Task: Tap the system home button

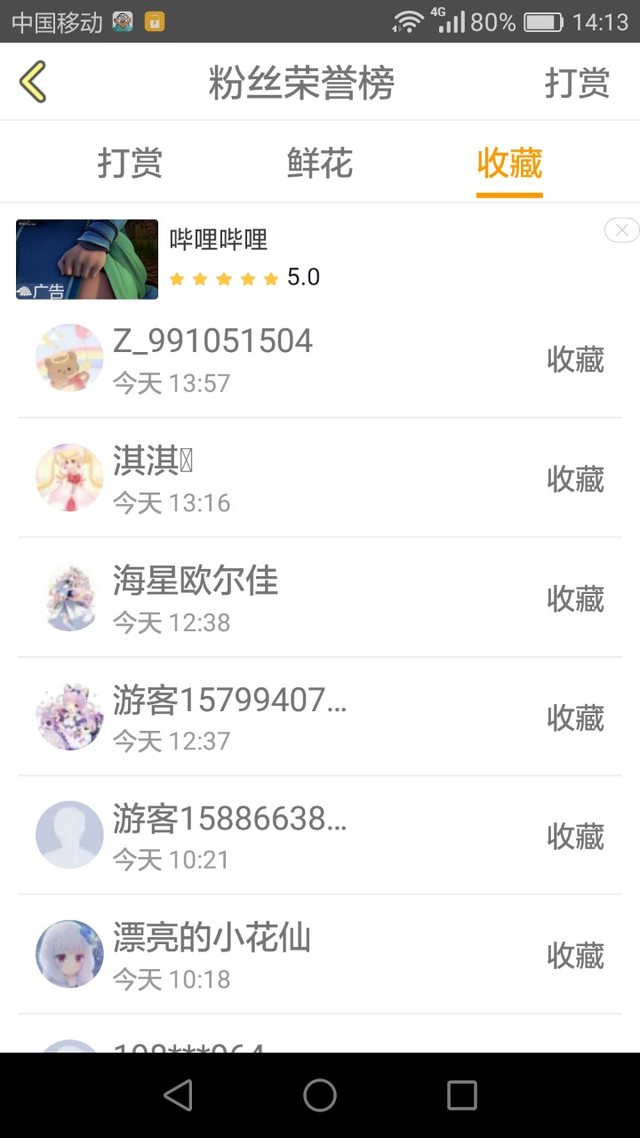Action: tap(320, 1095)
